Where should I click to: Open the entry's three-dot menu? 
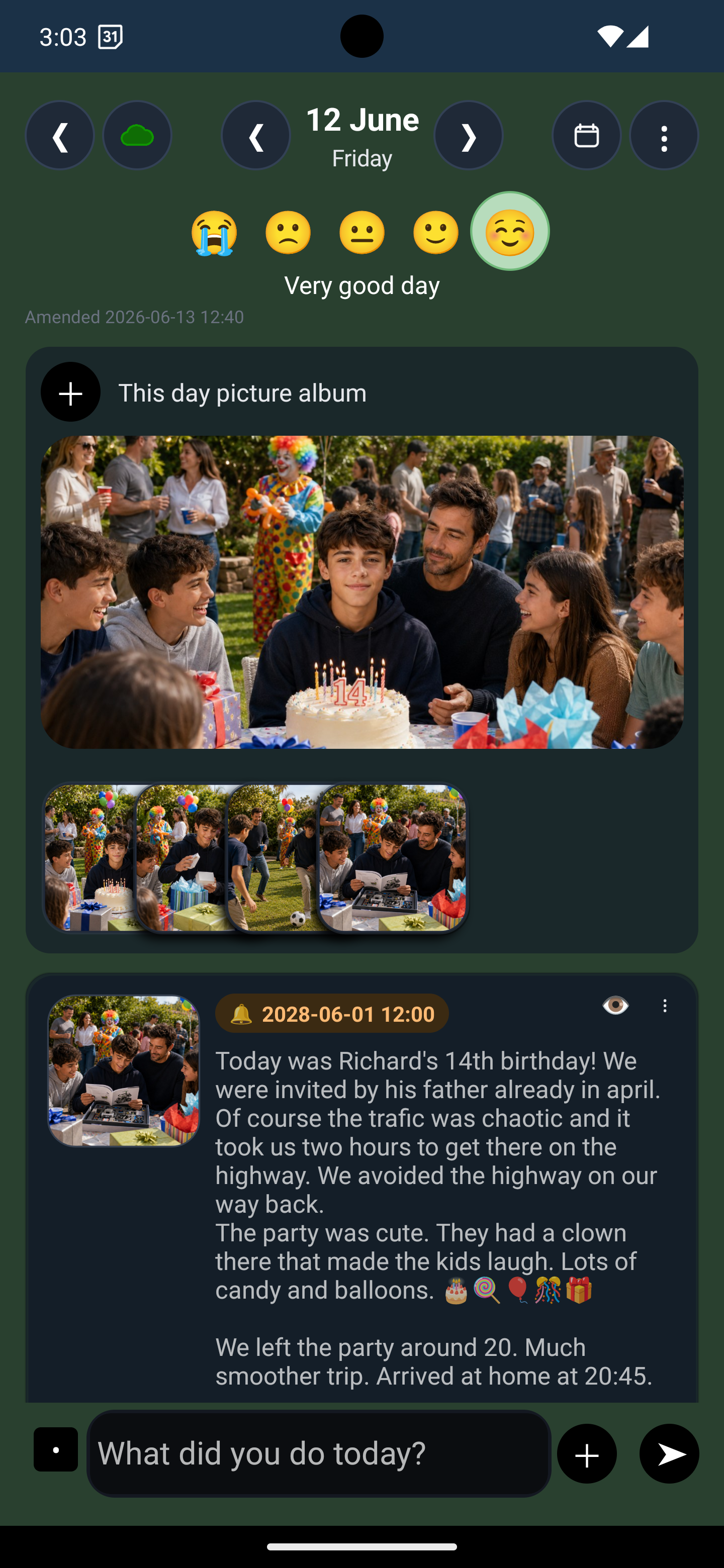pos(665,1006)
